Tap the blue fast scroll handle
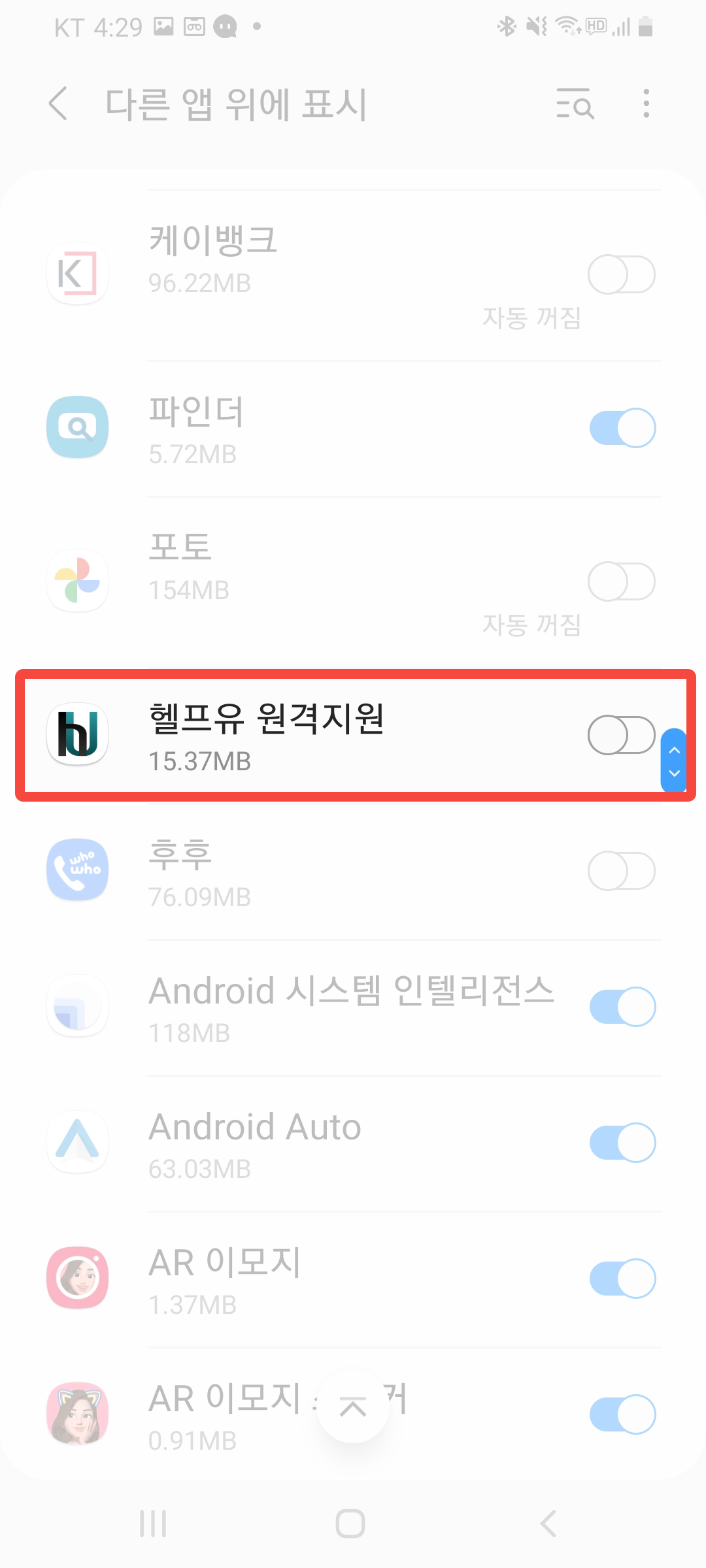Screen dimensions: 706x1568 point(674,760)
